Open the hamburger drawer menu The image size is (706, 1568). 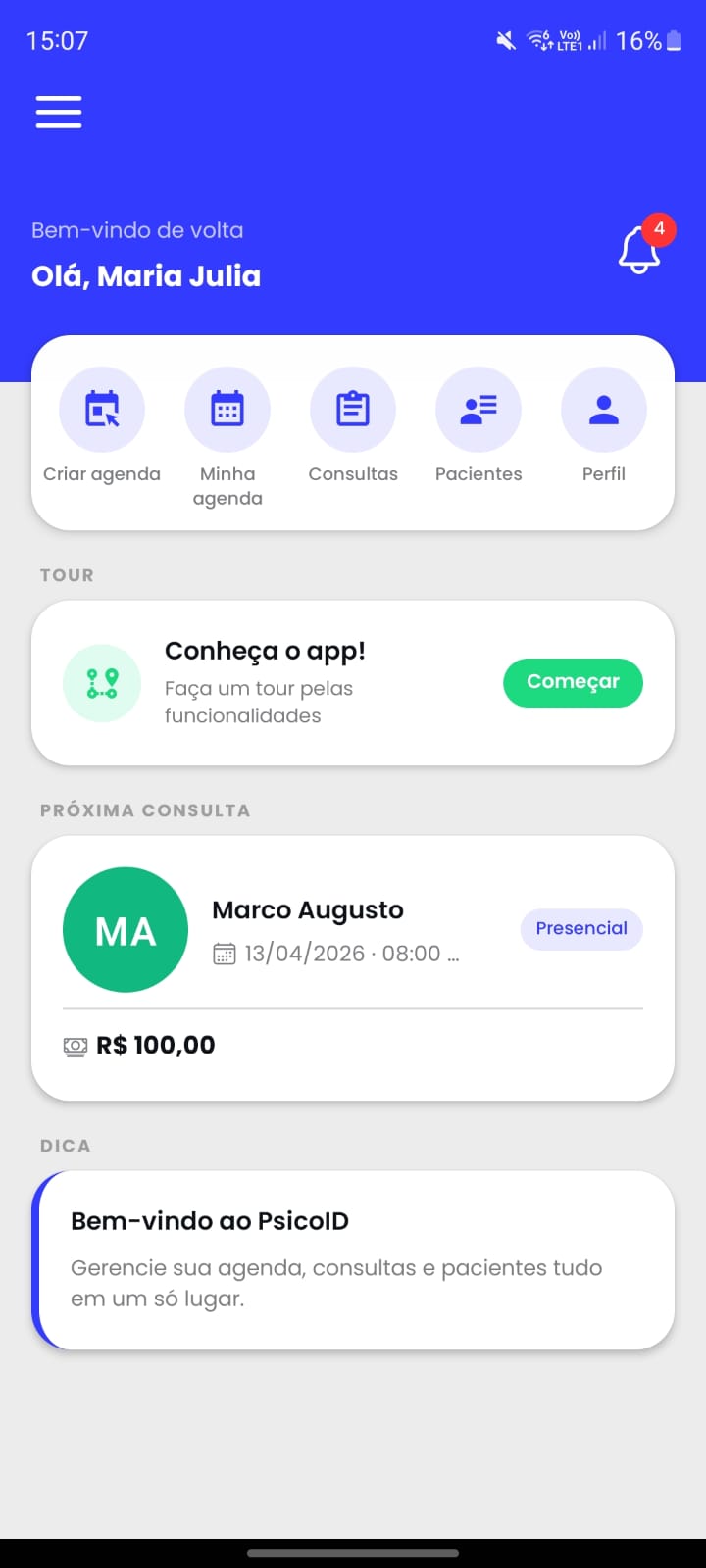pyautogui.click(x=59, y=112)
